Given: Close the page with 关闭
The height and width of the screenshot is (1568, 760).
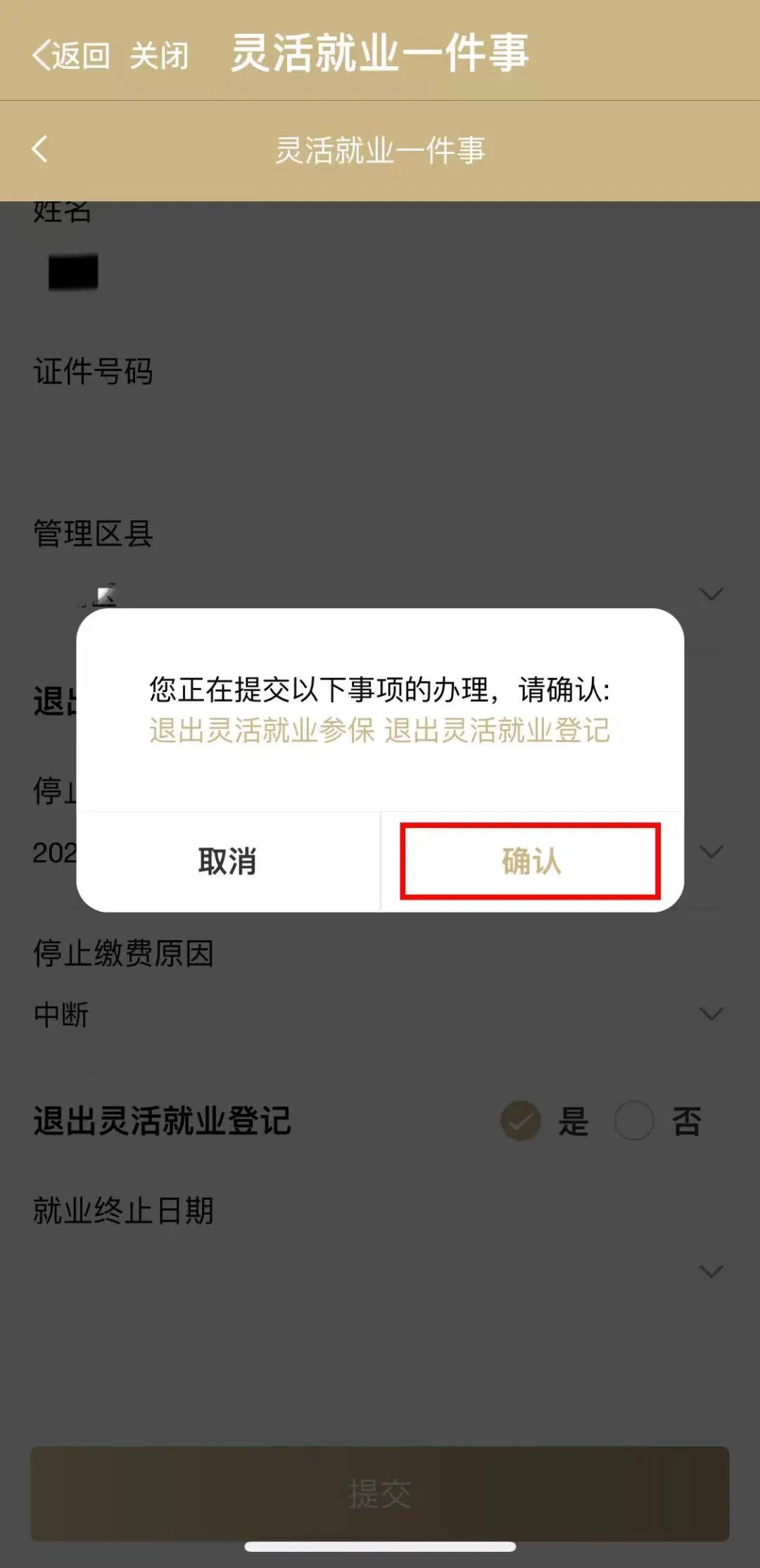Looking at the screenshot, I should pyautogui.click(x=160, y=56).
